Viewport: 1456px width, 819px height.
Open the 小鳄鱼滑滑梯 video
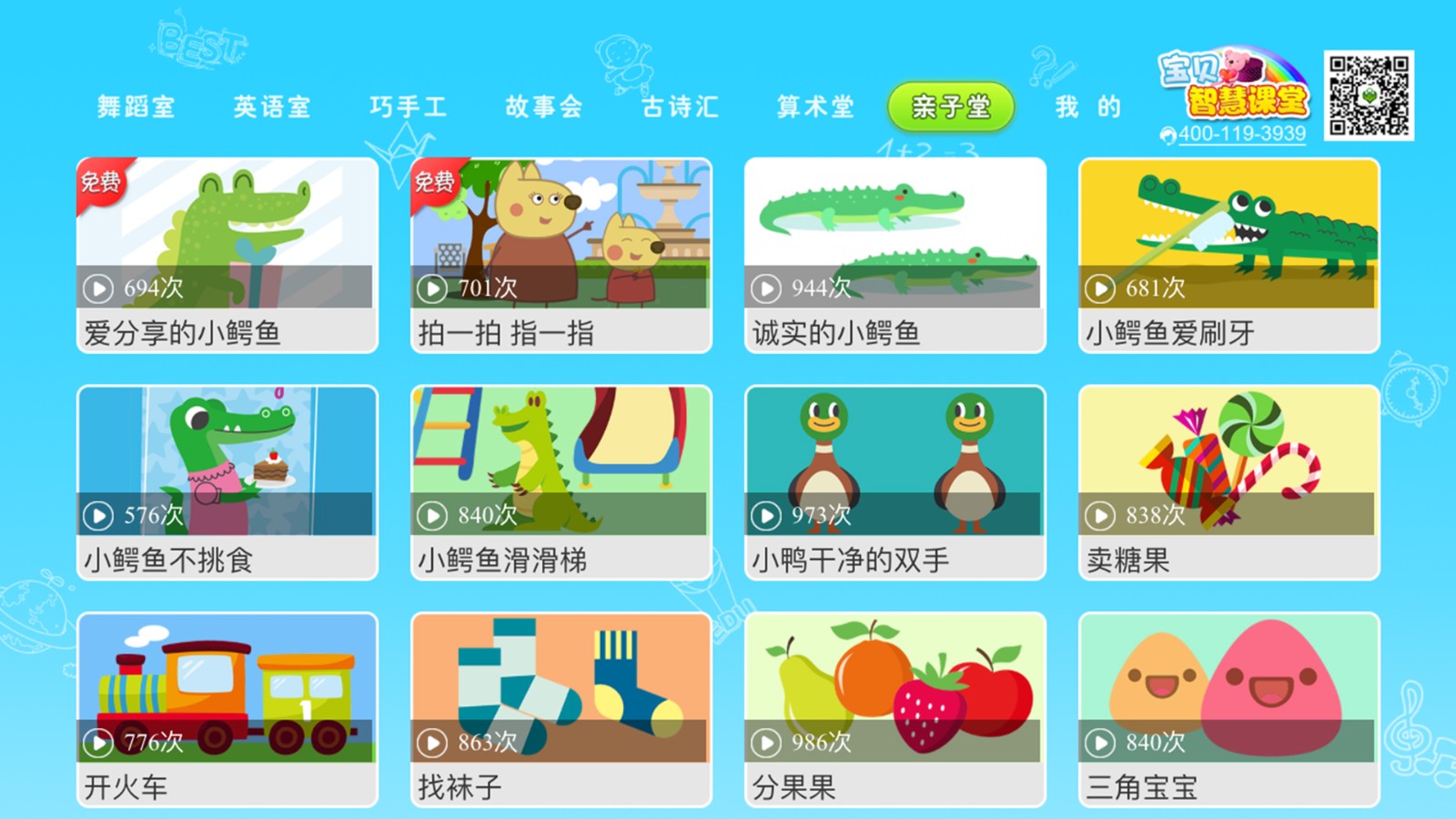coord(561,482)
